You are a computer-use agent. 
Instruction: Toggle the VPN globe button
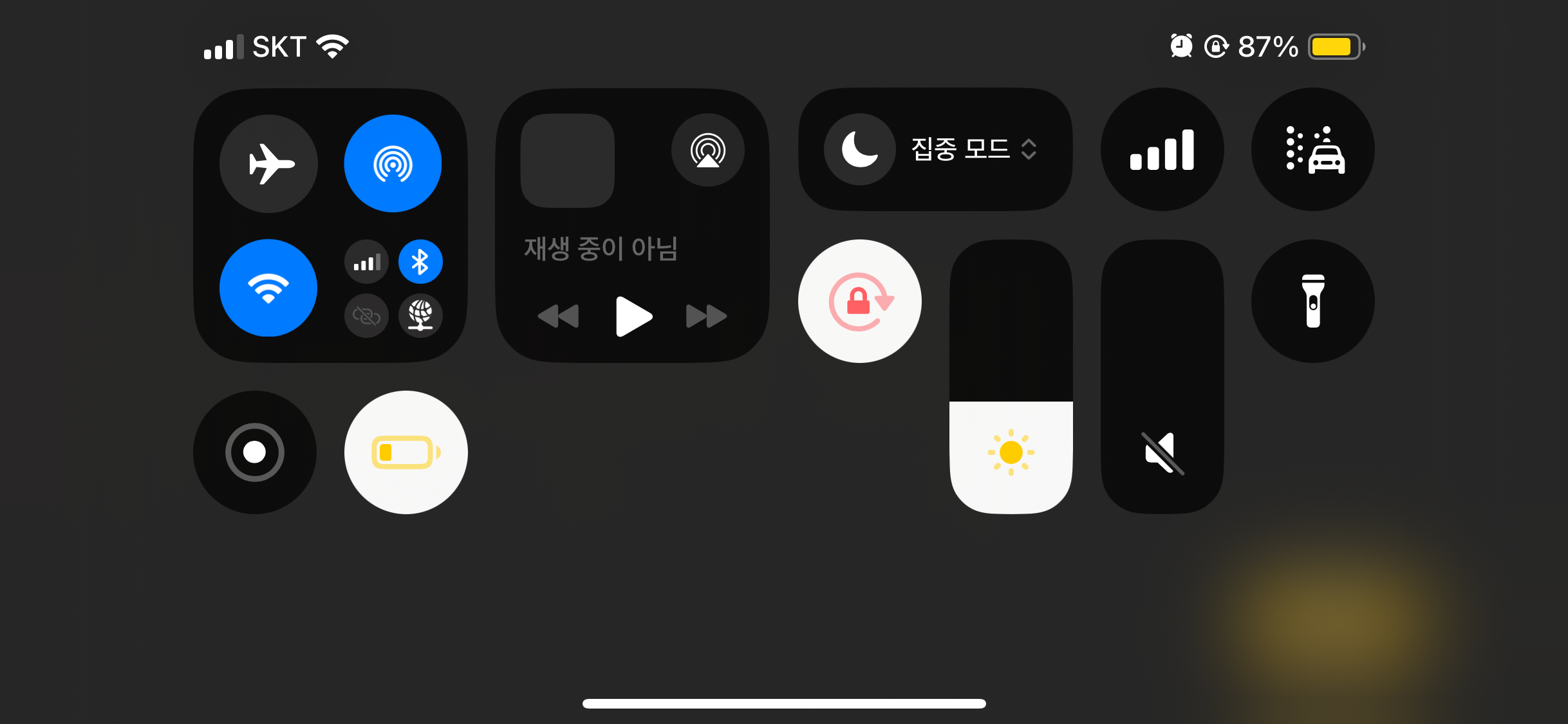tap(420, 315)
